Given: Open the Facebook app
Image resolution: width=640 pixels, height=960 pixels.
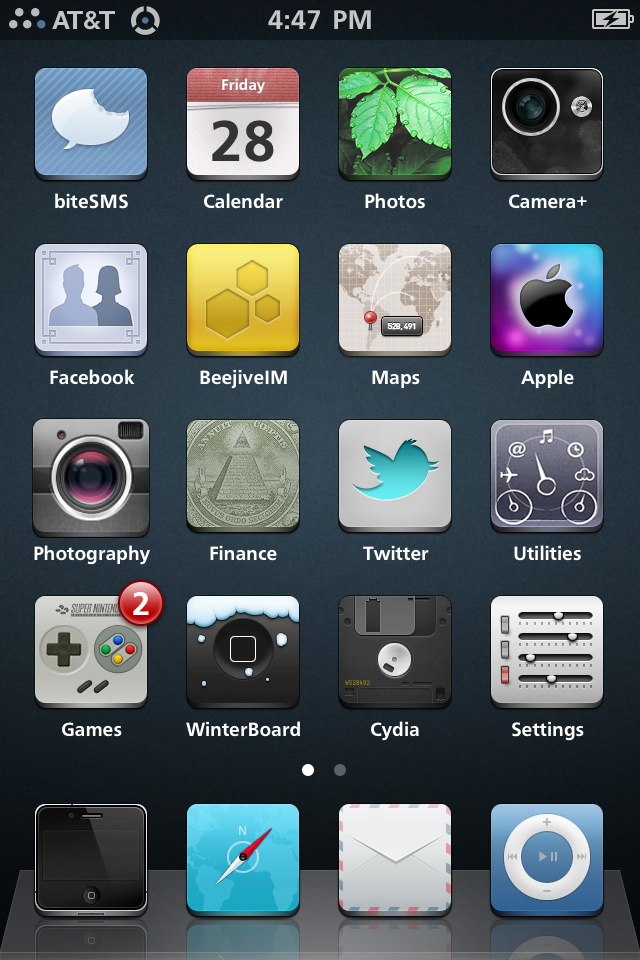Looking at the screenshot, I should click(x=91, y=299).
